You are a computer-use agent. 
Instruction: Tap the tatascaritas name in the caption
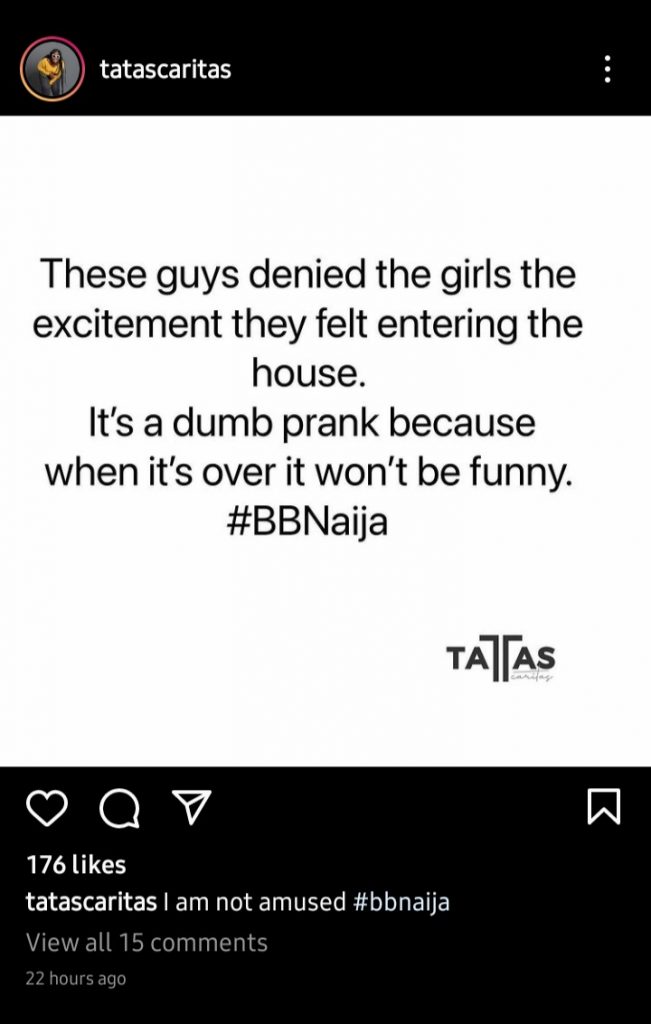pos(91,902)
